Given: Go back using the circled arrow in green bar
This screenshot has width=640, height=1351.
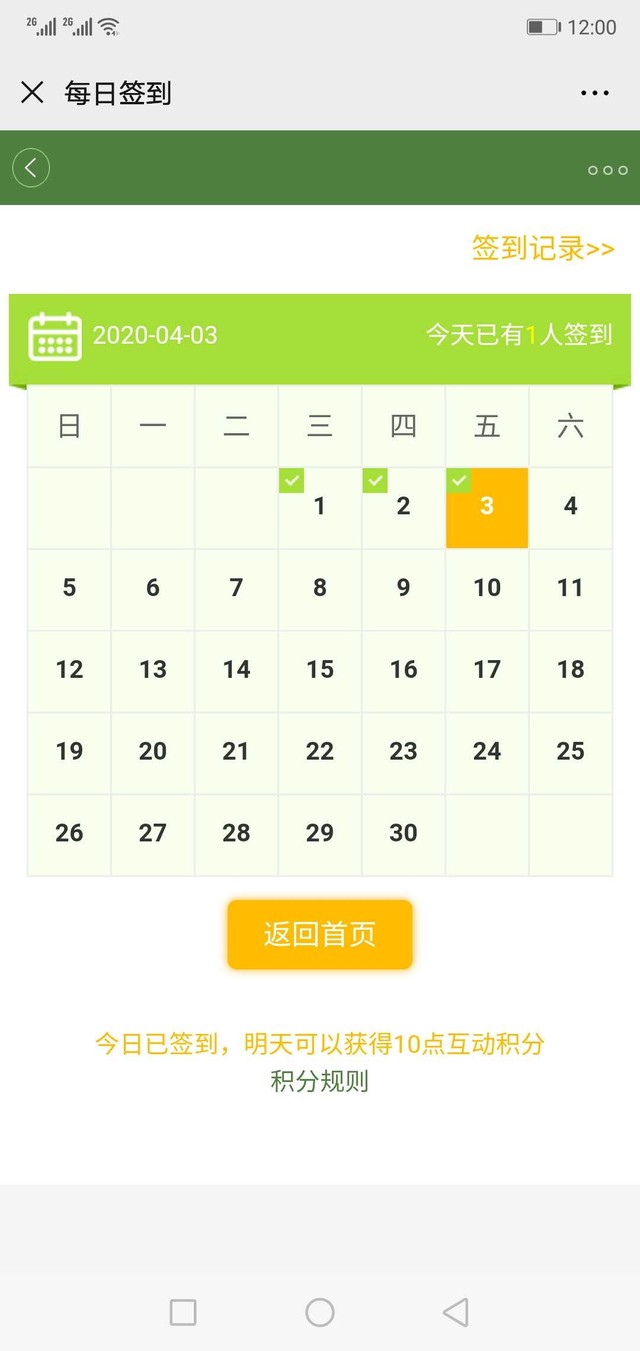Looking at the screenshot, I should pyautogui.click(x=31, y=168).
